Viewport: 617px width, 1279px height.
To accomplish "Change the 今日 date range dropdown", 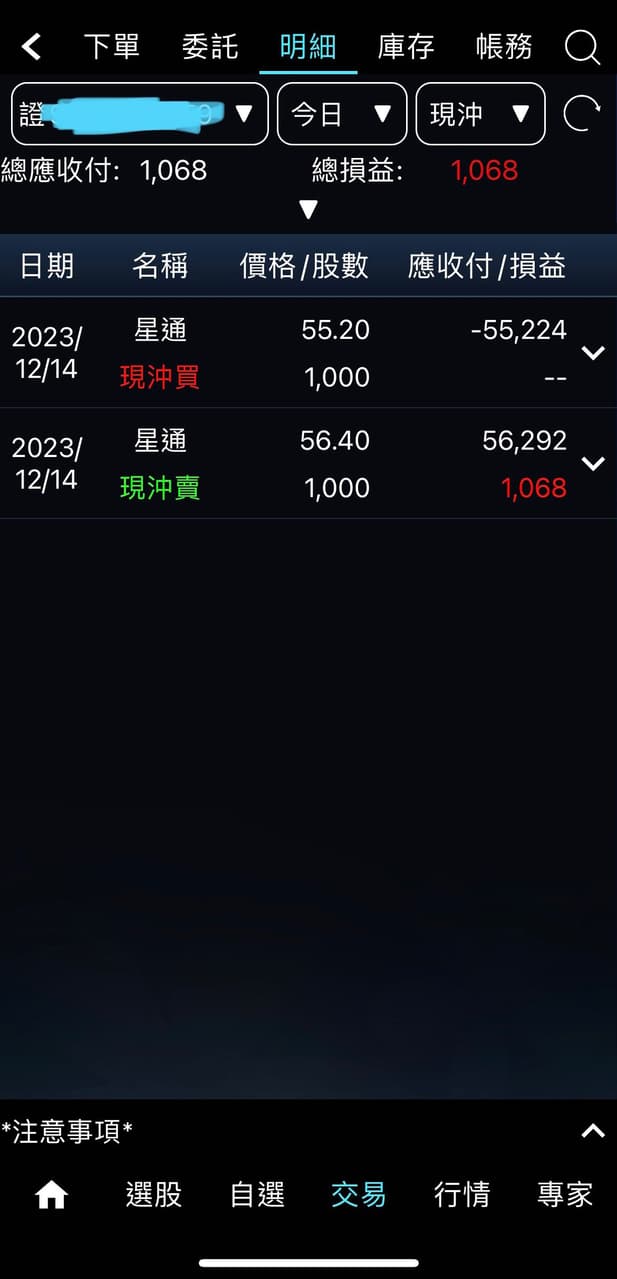I will coord(341,114).
